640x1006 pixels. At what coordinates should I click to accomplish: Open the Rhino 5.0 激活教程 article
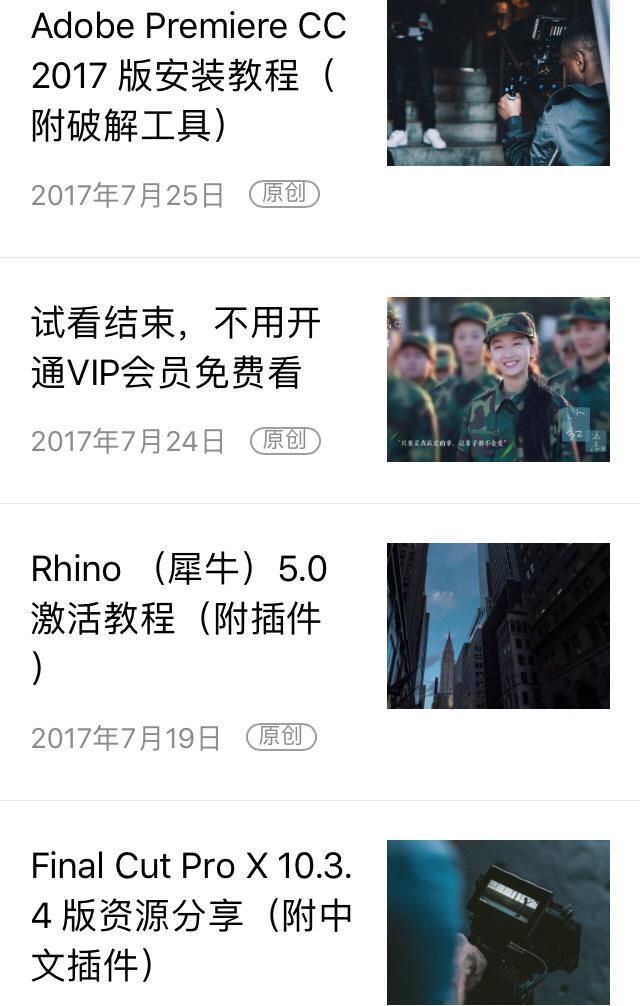click(178, 594)
